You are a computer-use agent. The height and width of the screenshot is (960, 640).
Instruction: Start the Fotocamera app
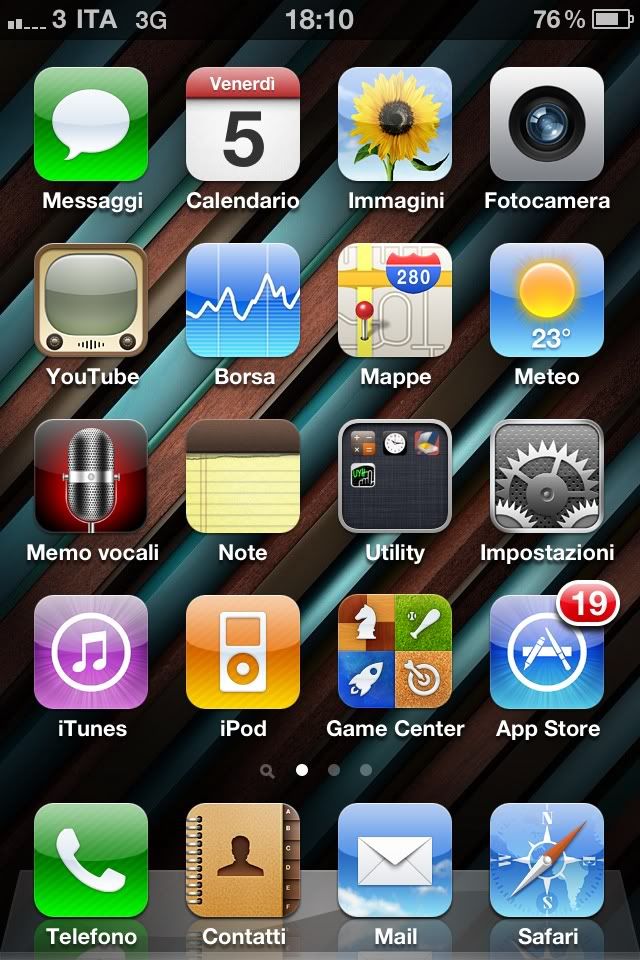point(547,124)
